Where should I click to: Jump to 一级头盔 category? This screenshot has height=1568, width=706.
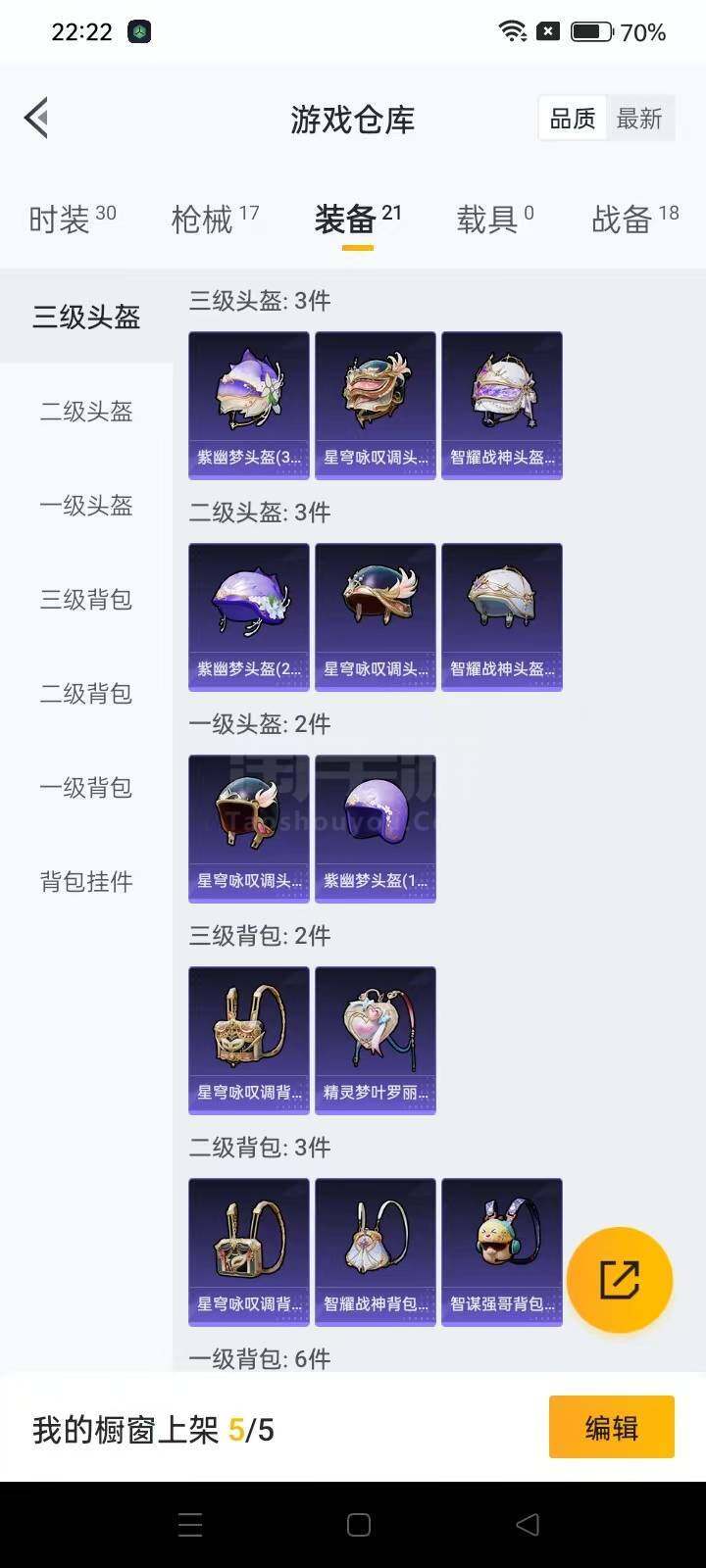pyautogui.click(x=86, y=506)
